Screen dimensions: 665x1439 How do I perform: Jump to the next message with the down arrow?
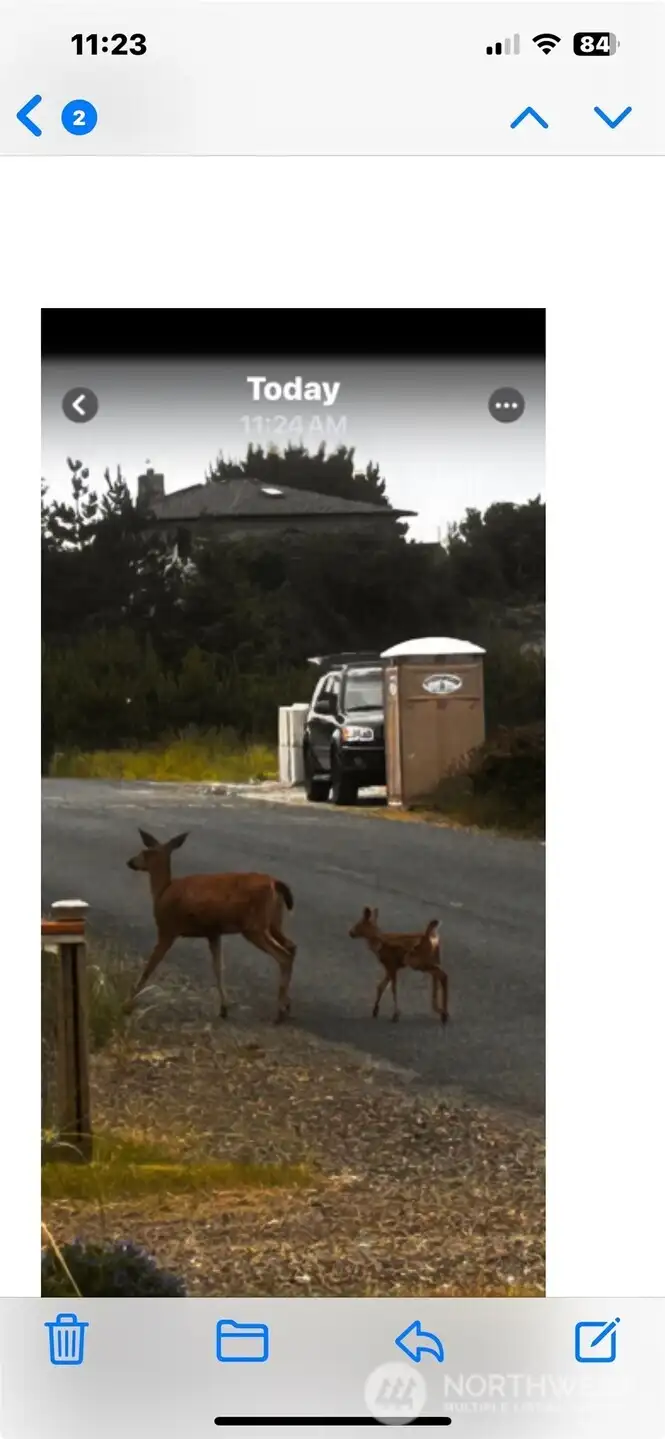pyautogui.click(x=612, y=118)
